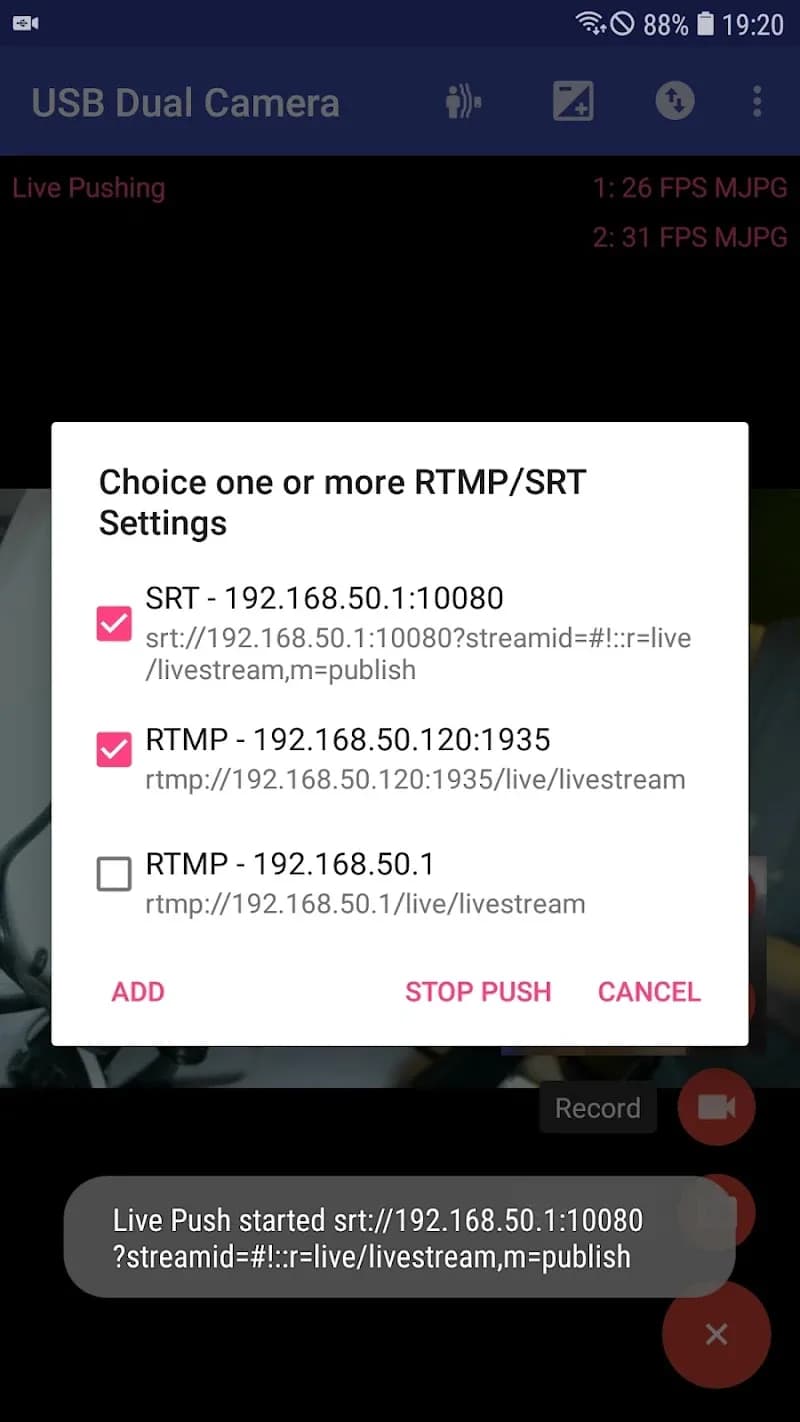Dismiss the dialog with CANCEL
This screenshot has height=1422, width=800.
coord(648,991)
